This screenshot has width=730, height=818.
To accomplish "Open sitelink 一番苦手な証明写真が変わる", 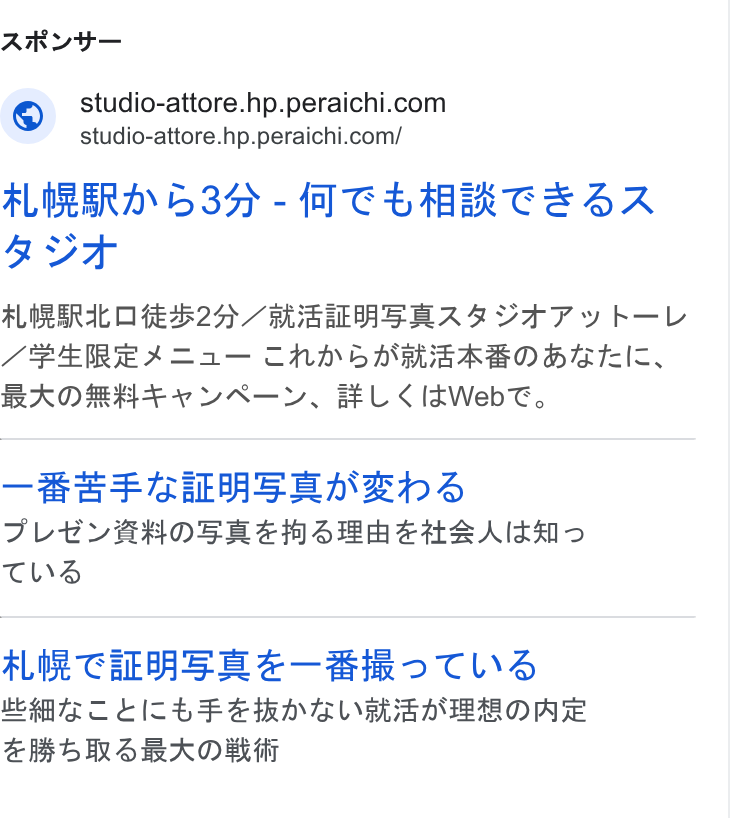I will pyautogui.click(x=233, y=487).
